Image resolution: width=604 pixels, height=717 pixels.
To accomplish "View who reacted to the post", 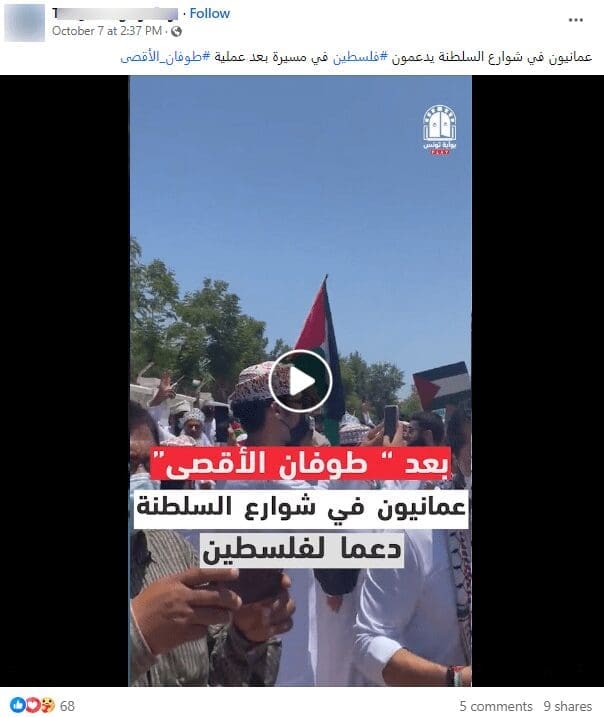I will click(x=42, y=705).
